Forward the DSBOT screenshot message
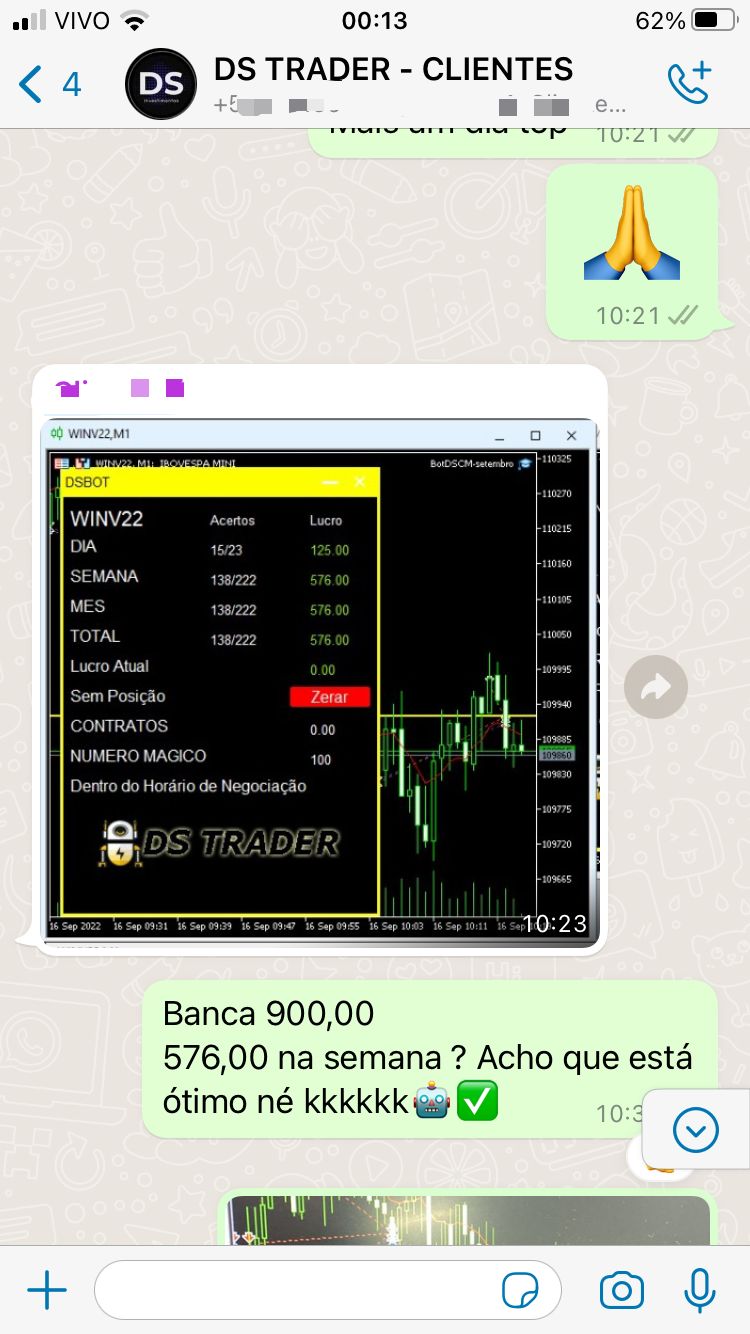The height and width of the screenshot is (1334, 750). pyautogui.click(x=655, y=687)
